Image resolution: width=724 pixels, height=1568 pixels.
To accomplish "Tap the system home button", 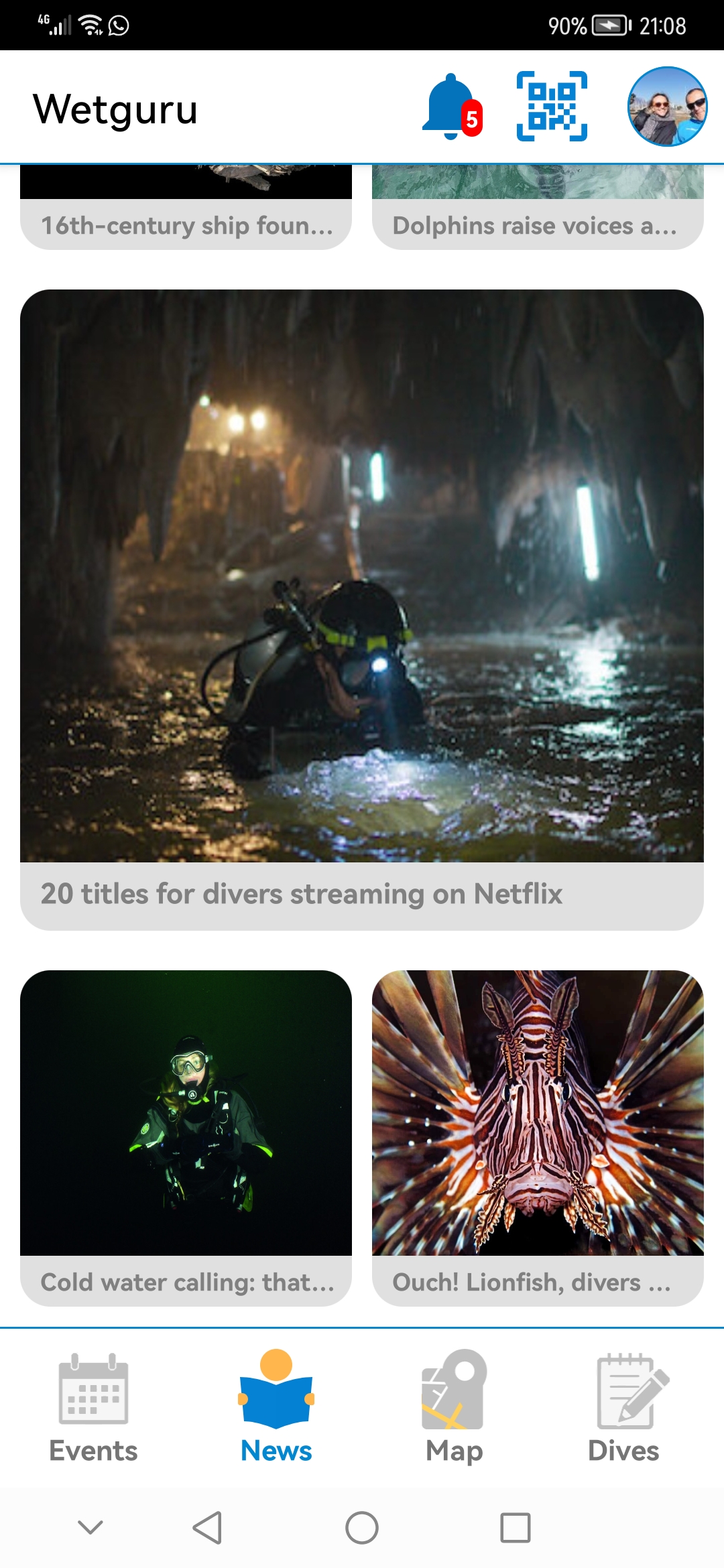I will point(362,1528).
